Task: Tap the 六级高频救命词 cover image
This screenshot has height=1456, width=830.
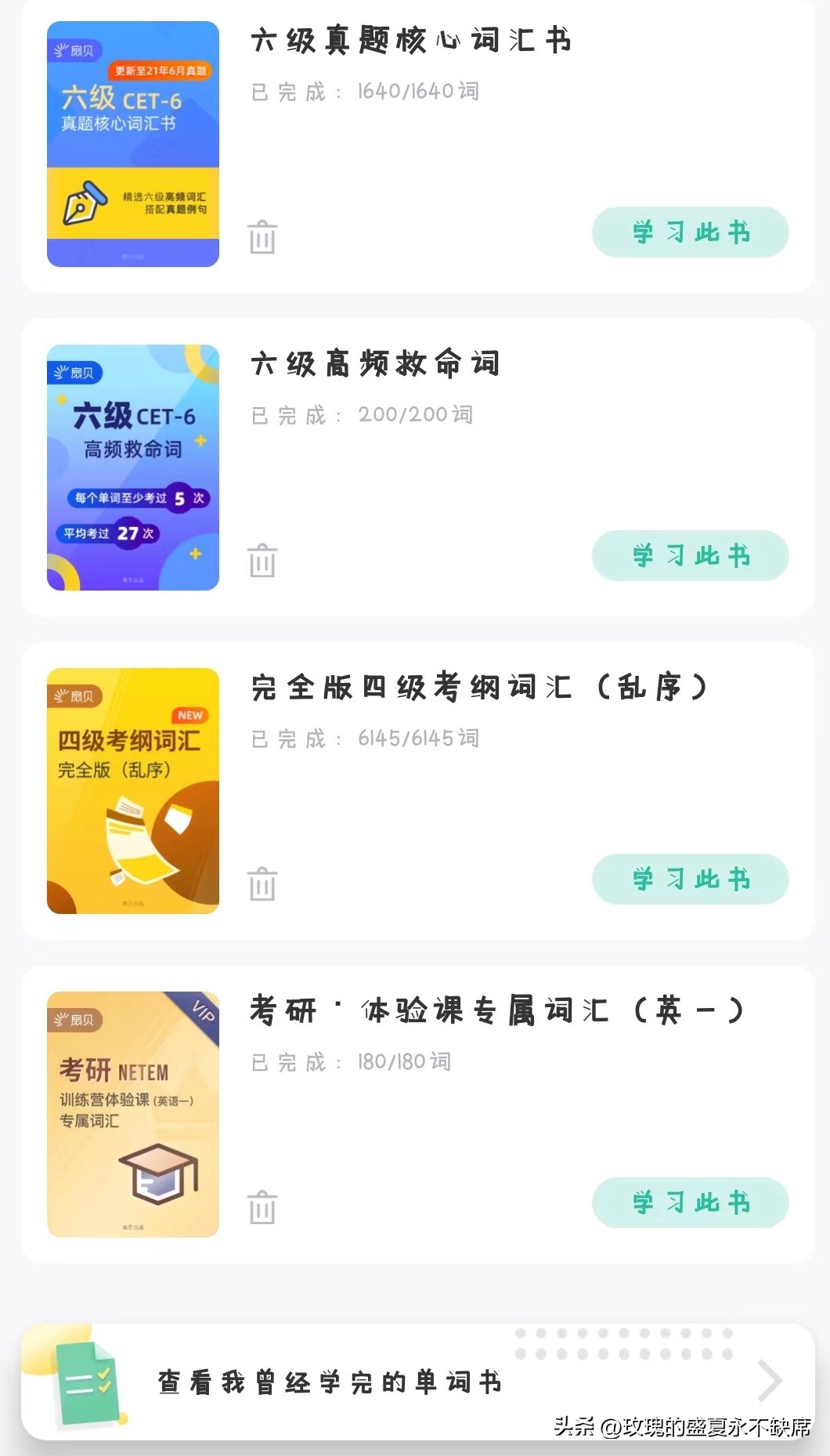Action: click(133, 466)
